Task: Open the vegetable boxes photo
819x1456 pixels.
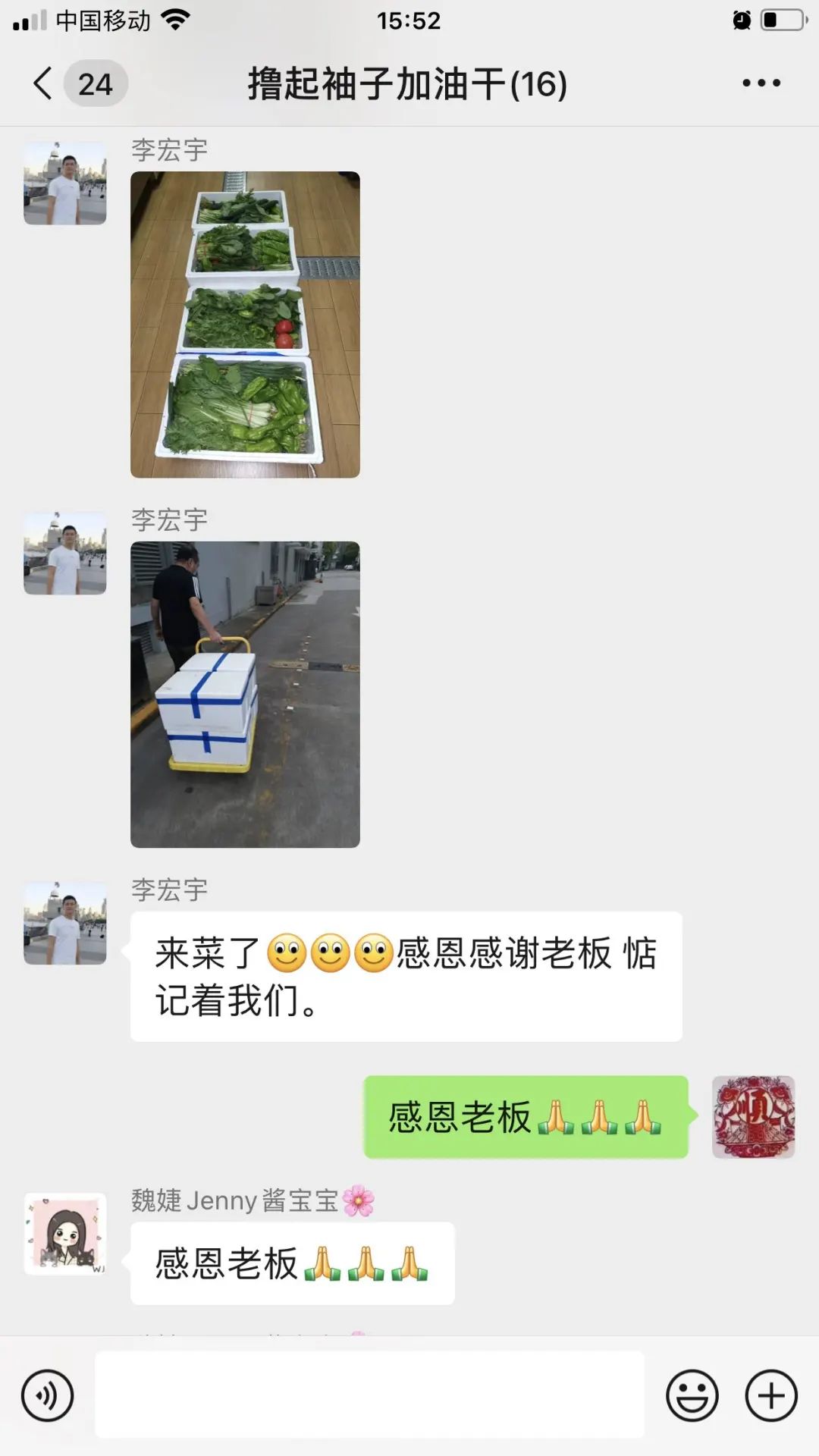Action: pos(245,325)
